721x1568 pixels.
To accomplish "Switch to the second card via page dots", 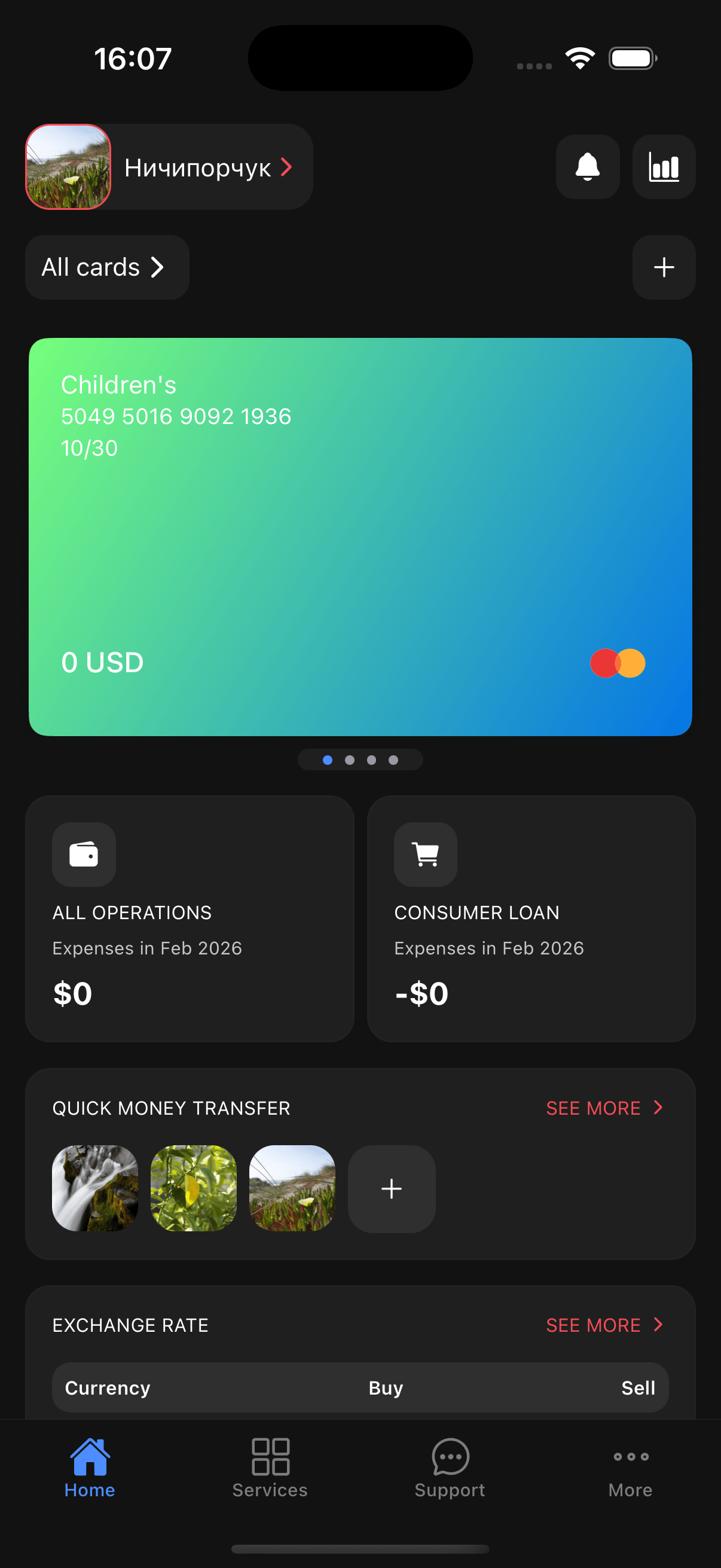I will pos(349,759).
